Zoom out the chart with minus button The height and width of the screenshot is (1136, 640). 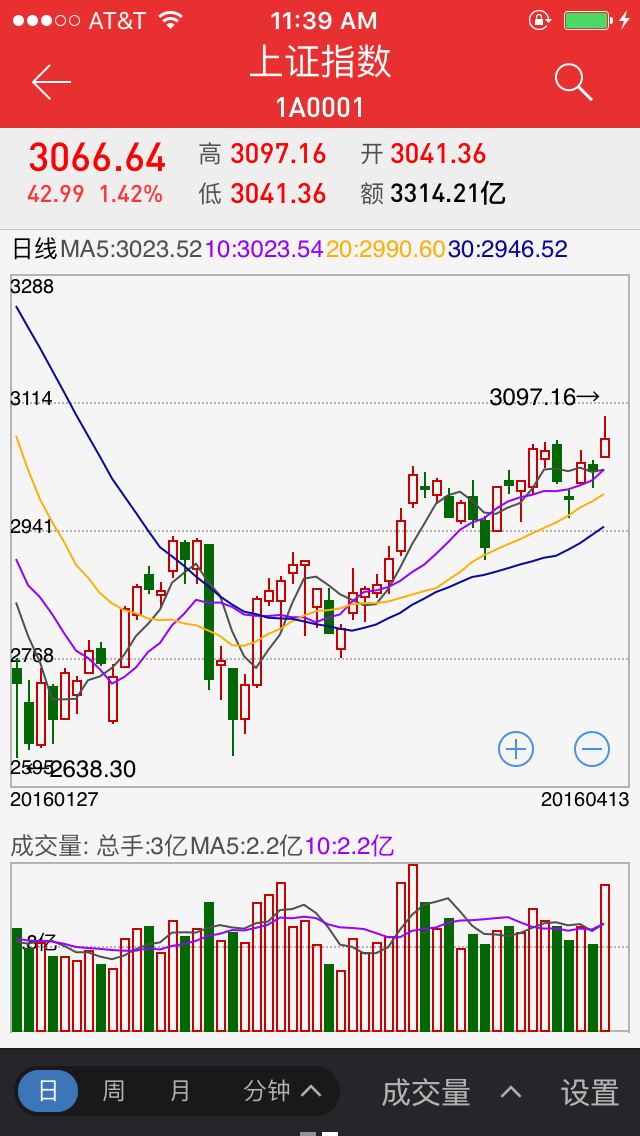tap(592, 748)
